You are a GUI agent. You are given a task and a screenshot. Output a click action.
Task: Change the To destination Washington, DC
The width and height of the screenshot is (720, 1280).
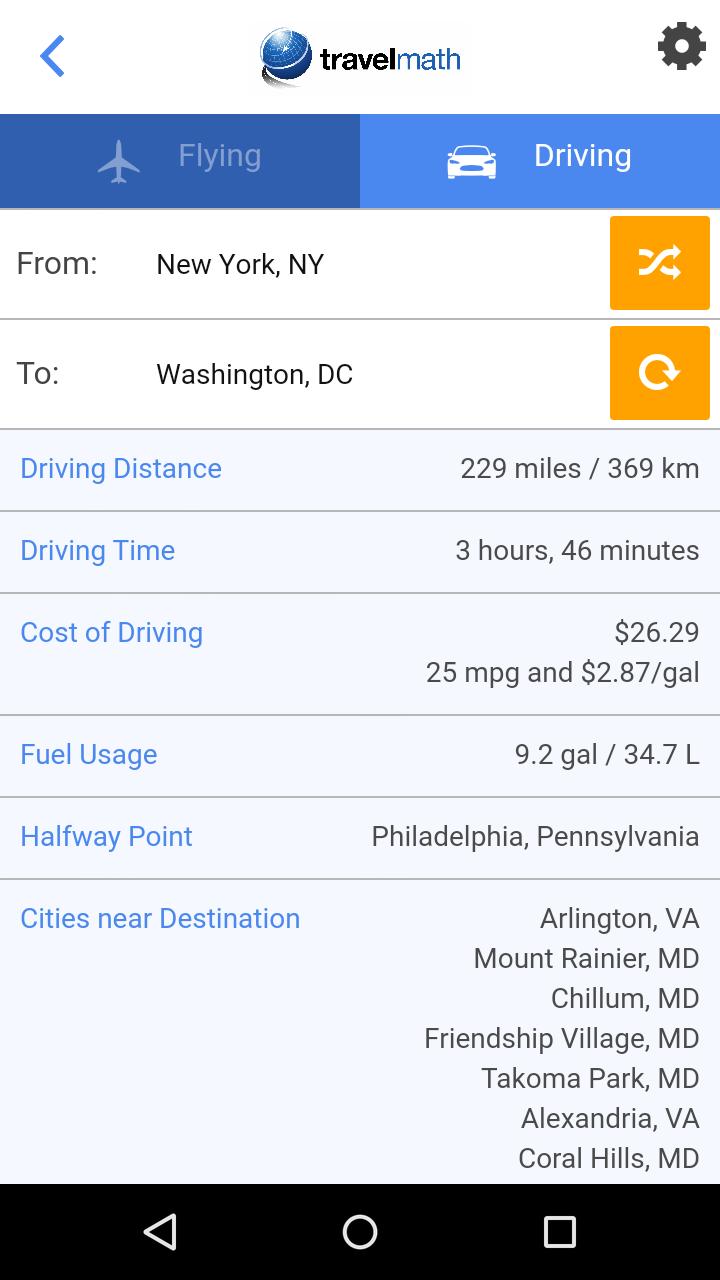tap(254, 375)
